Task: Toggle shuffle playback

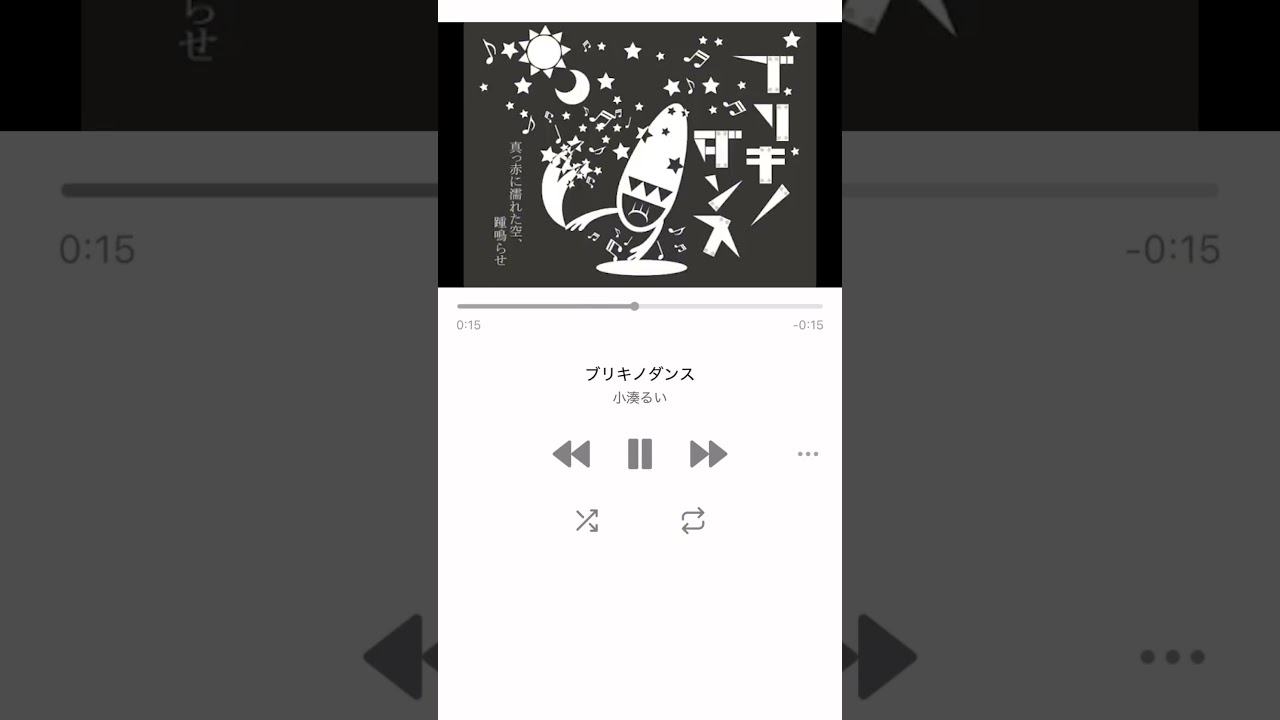Action: pos(586,520)
